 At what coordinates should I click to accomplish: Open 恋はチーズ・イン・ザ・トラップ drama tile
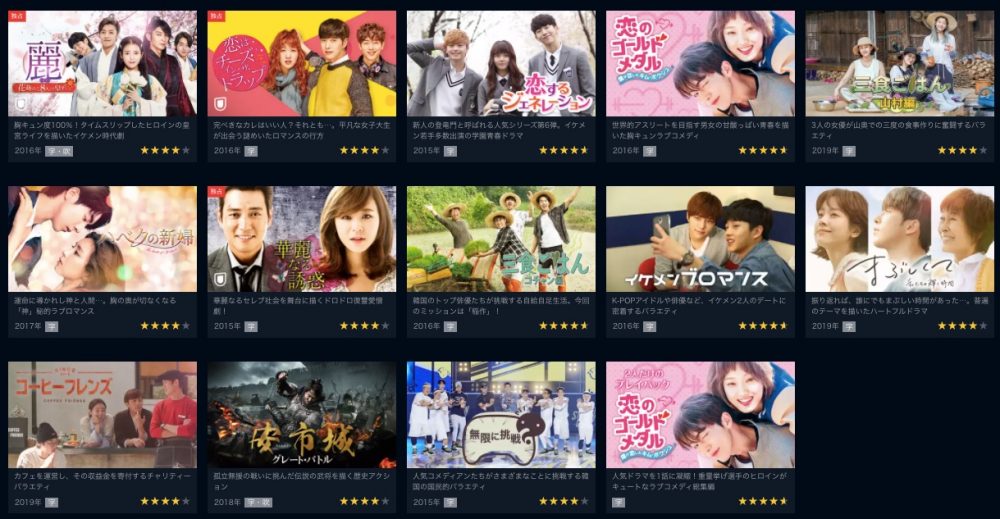[x=301, y=64]
